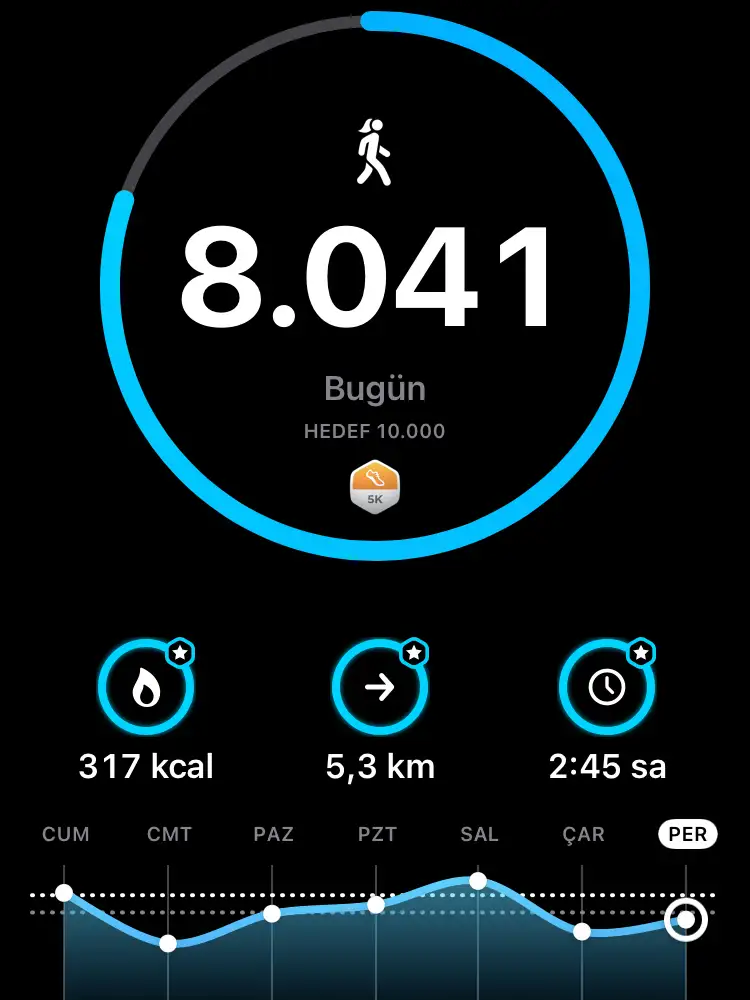This screenshot has height=1000, width=750.
Task: Open the 5,3 km distance stat
Action: [x=380, y=688]
